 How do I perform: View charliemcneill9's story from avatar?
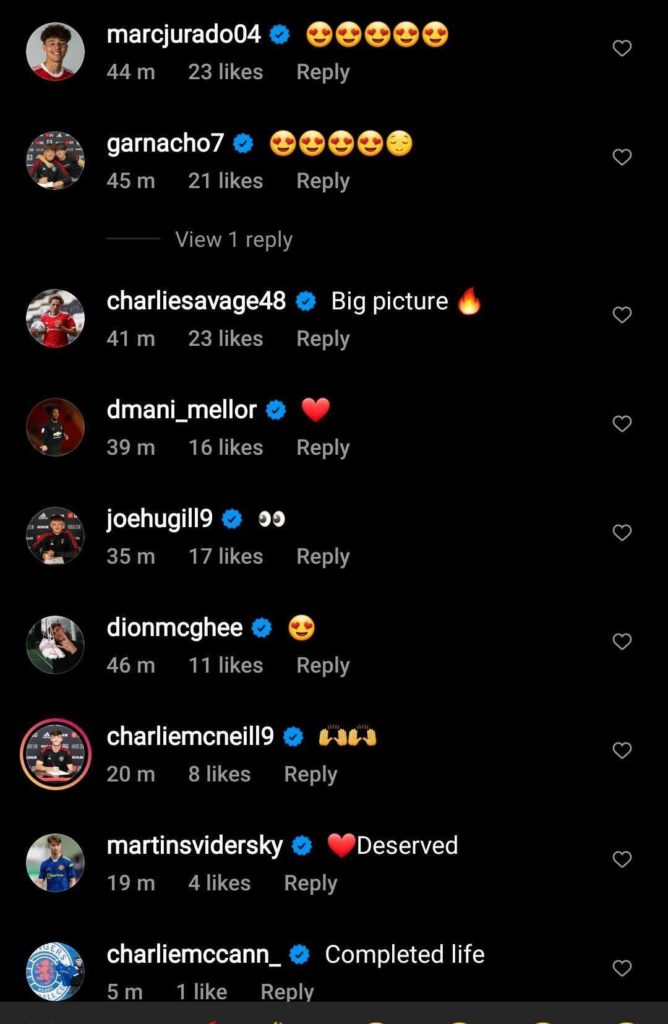coord(55,753)
